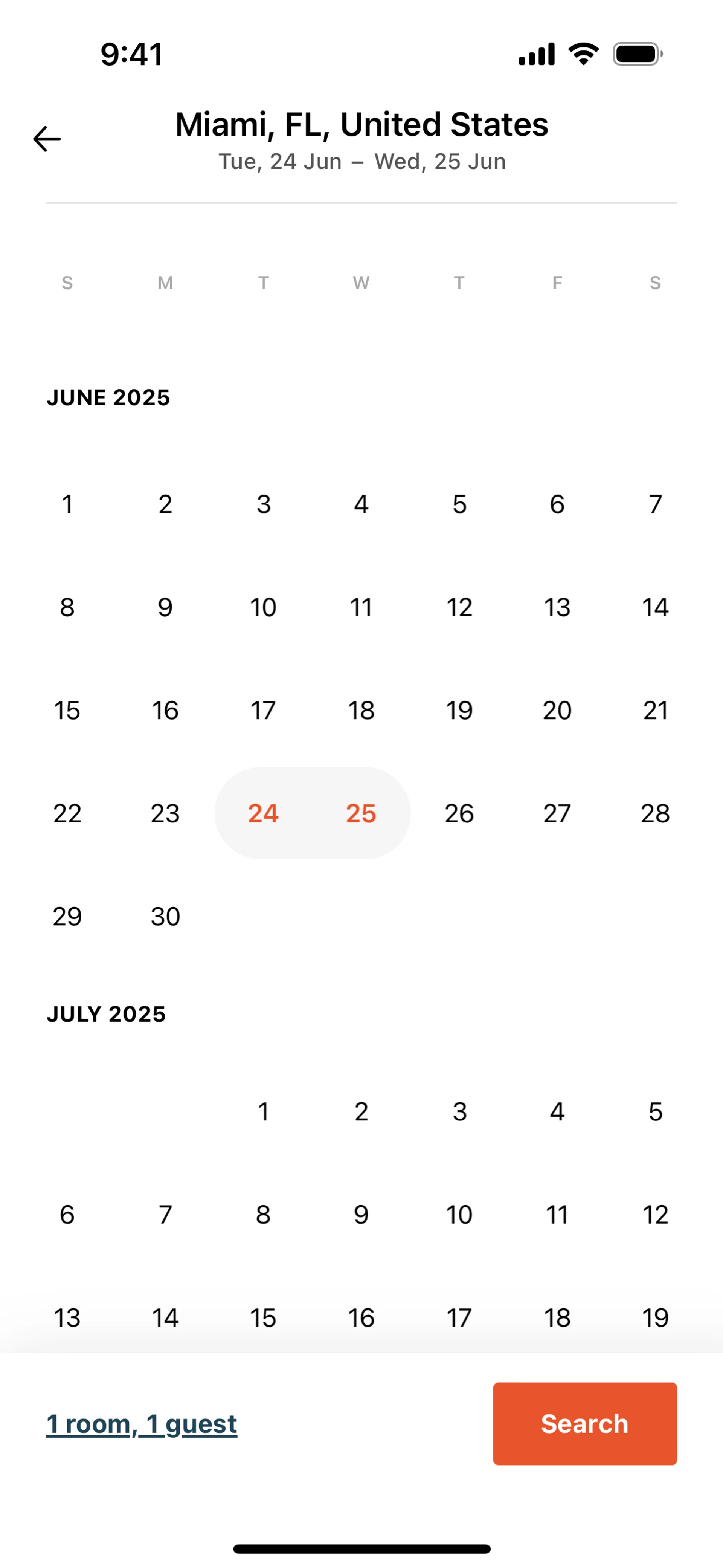723x1568 pixels.
Task: Select June 13 on the calendar
Action: pos(557,607)
